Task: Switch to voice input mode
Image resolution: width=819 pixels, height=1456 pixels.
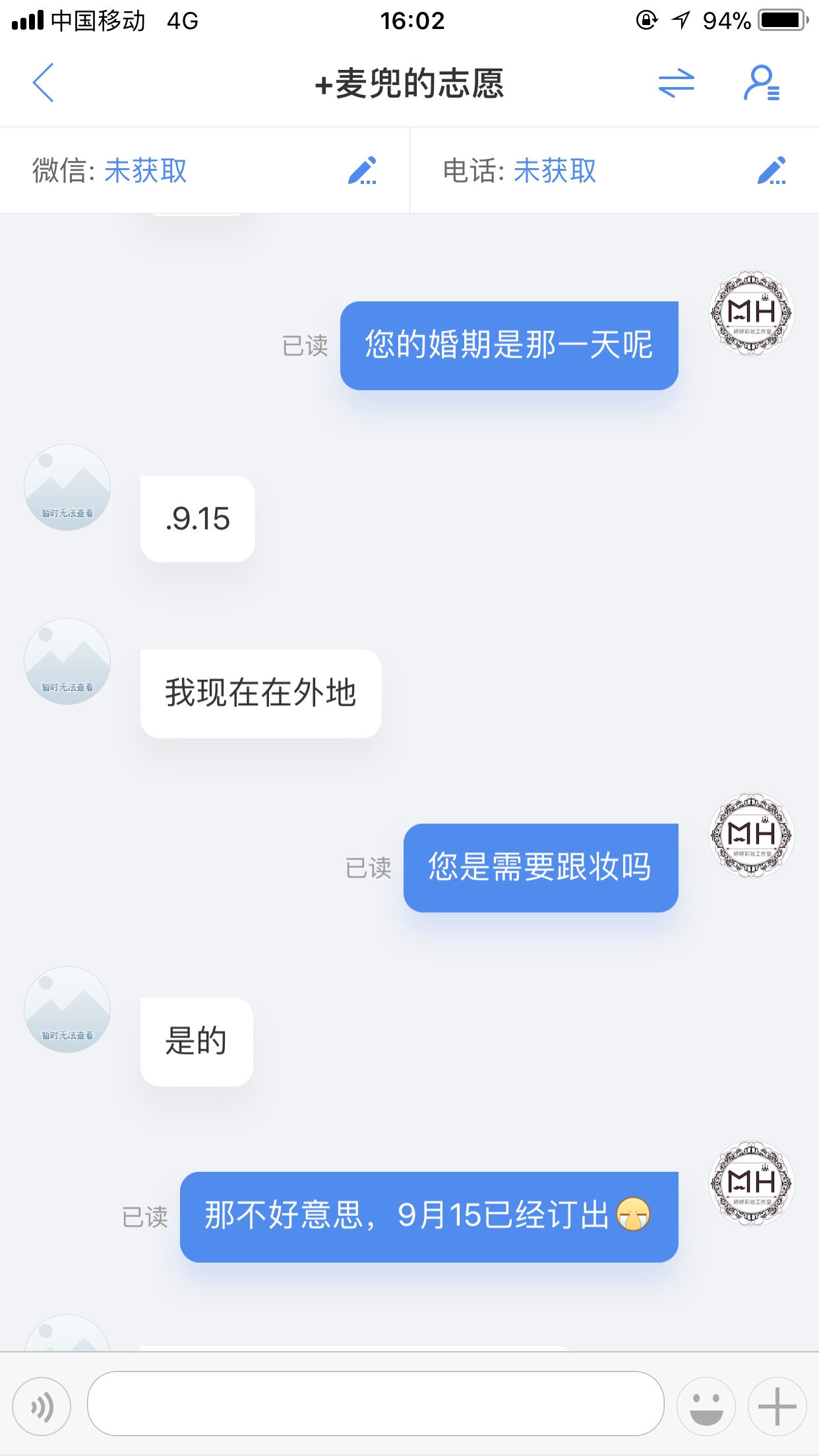Action: [42, 1407]
